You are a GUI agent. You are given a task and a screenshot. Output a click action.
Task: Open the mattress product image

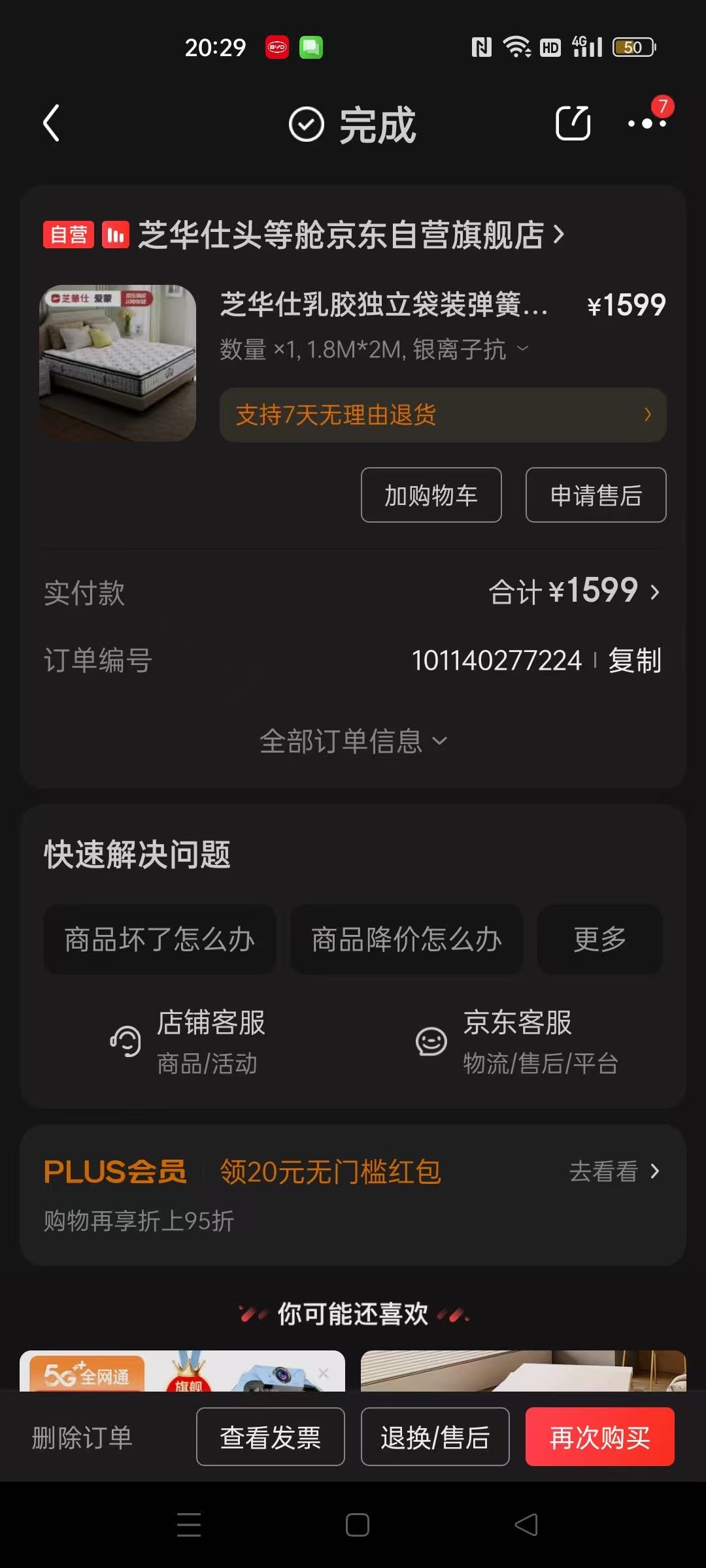pos(118,363)
